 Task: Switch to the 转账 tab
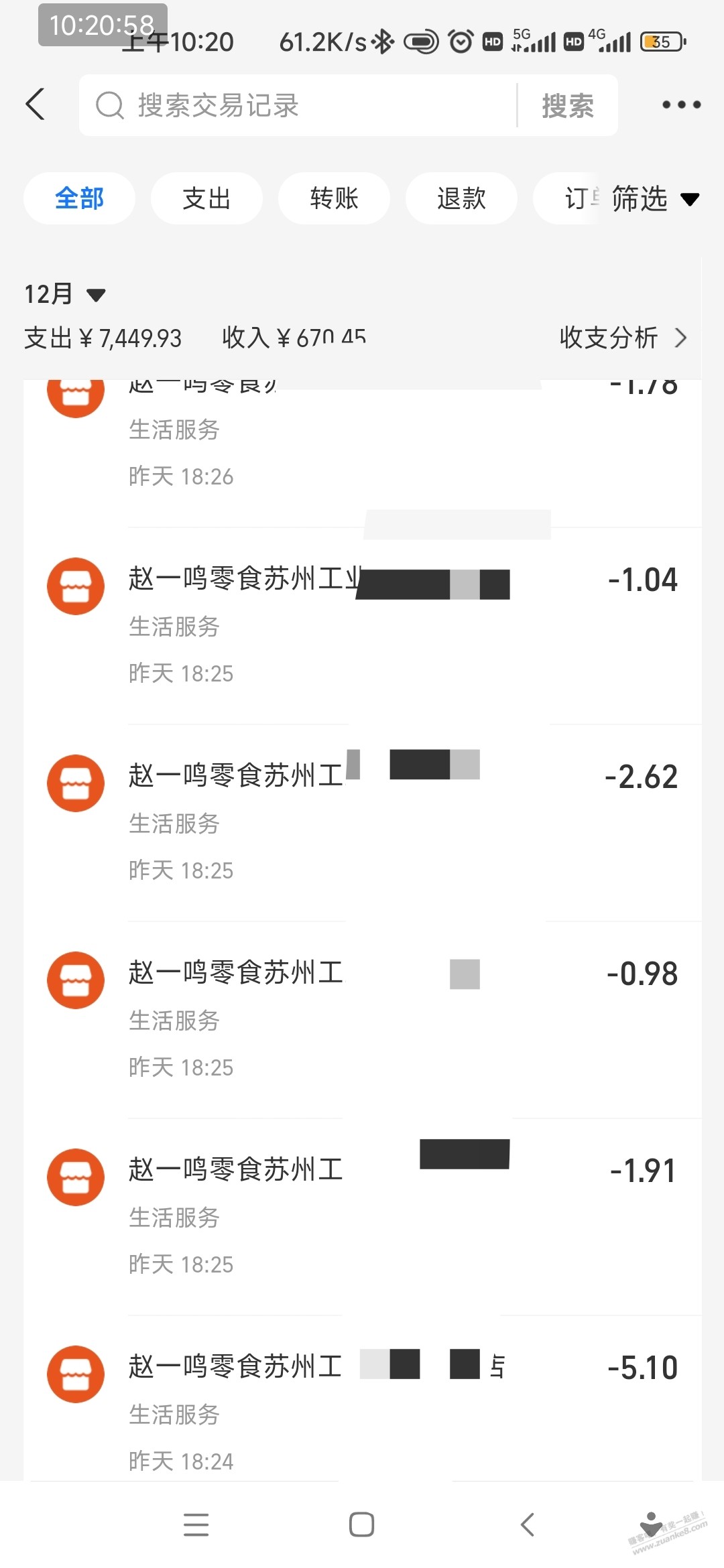[334, 198]
